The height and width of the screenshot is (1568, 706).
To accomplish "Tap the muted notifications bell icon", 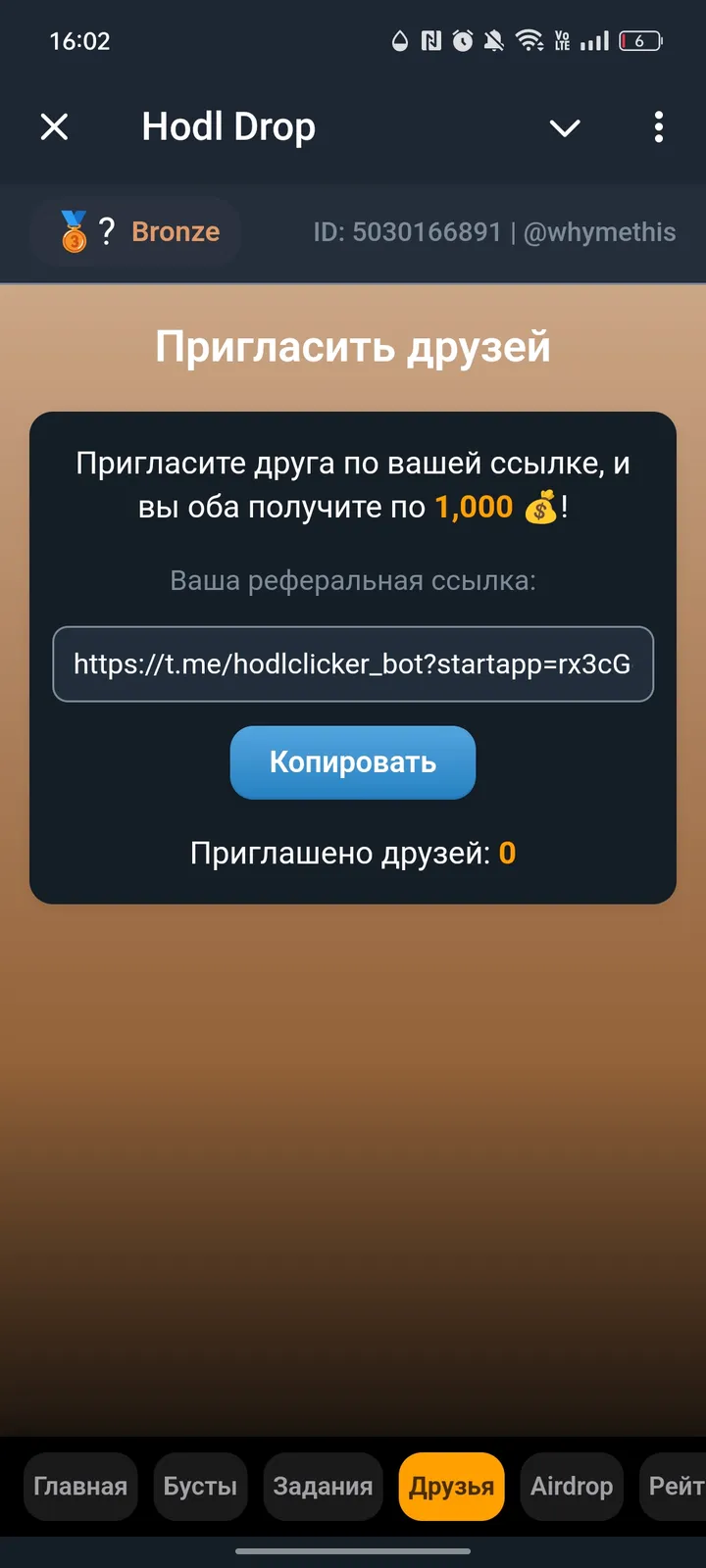I will pos(494,40).
